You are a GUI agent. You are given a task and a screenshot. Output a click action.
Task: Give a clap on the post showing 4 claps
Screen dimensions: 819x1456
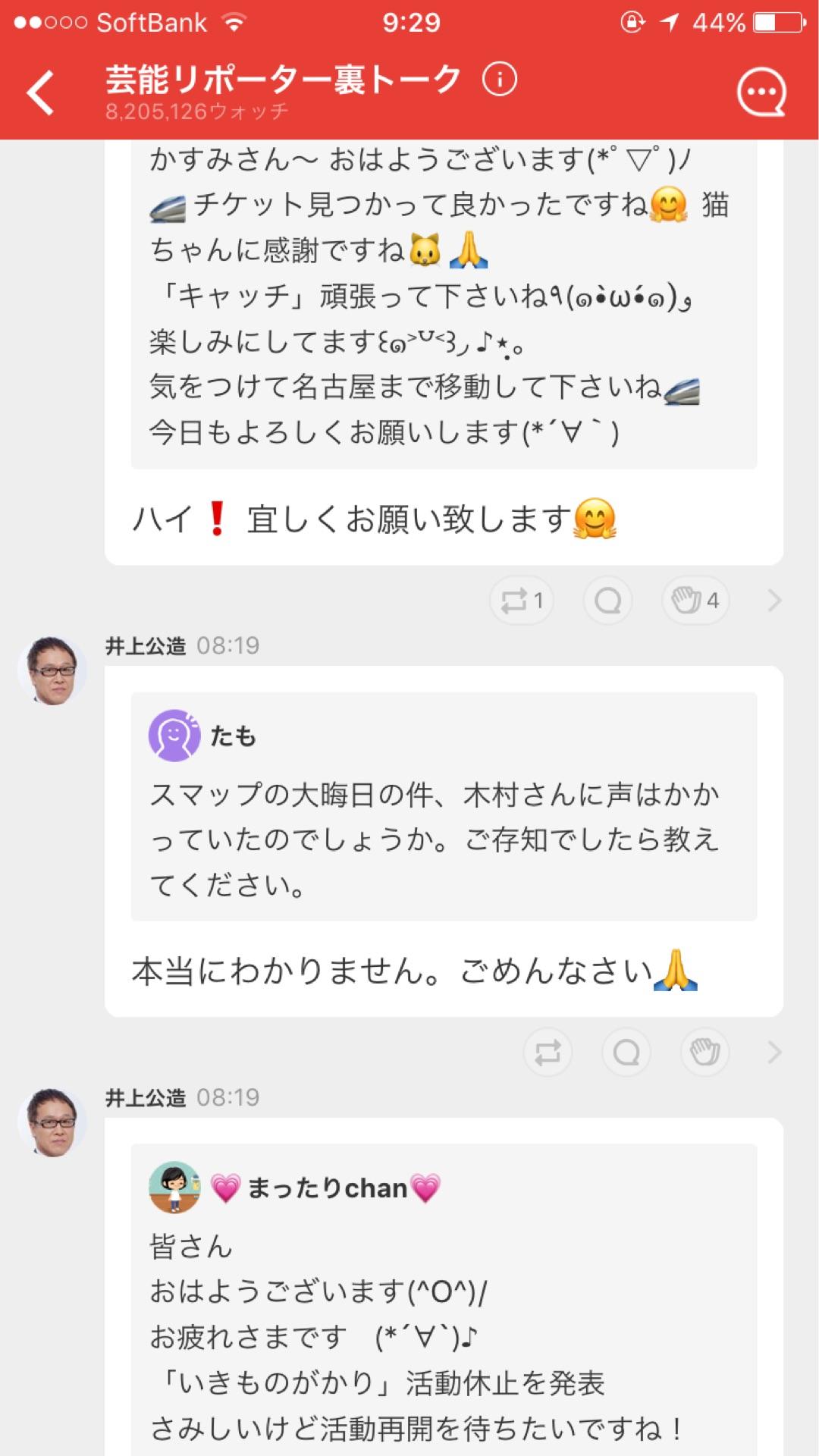click(695, 600)
